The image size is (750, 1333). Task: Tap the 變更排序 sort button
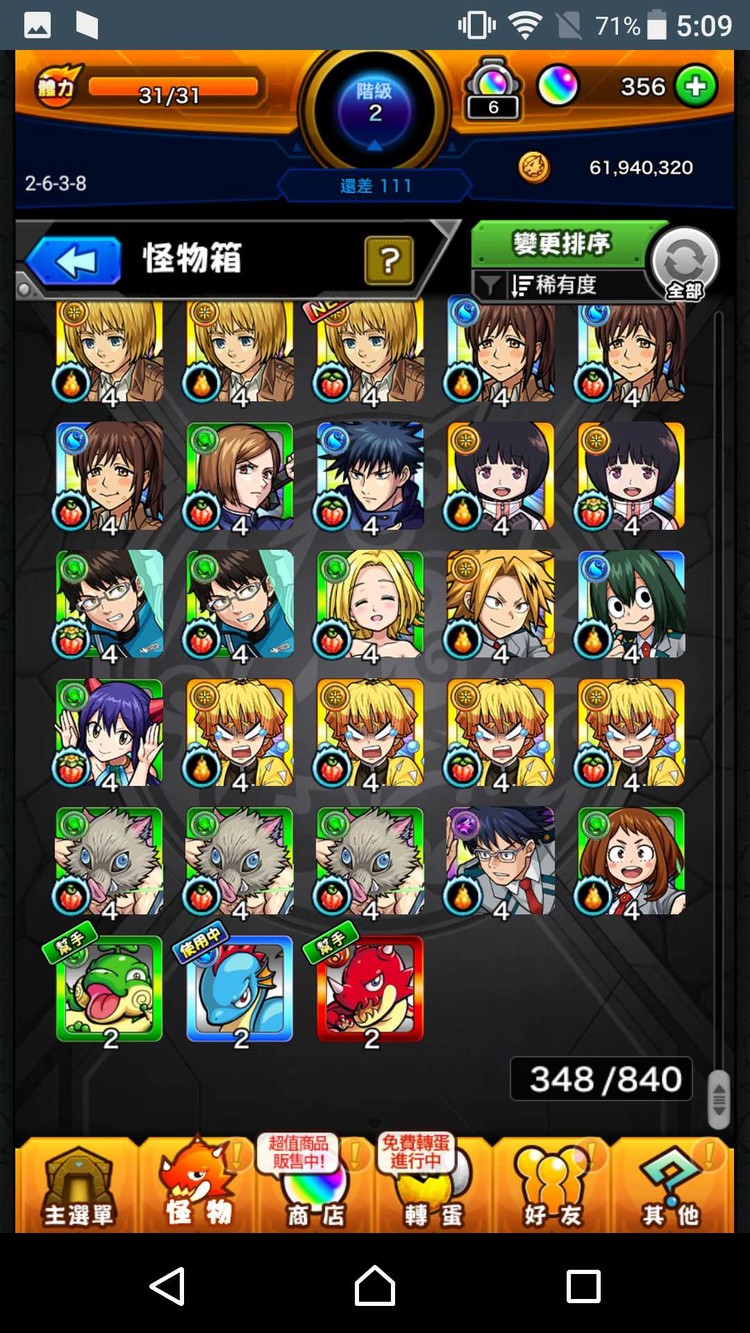pos(560,244)
